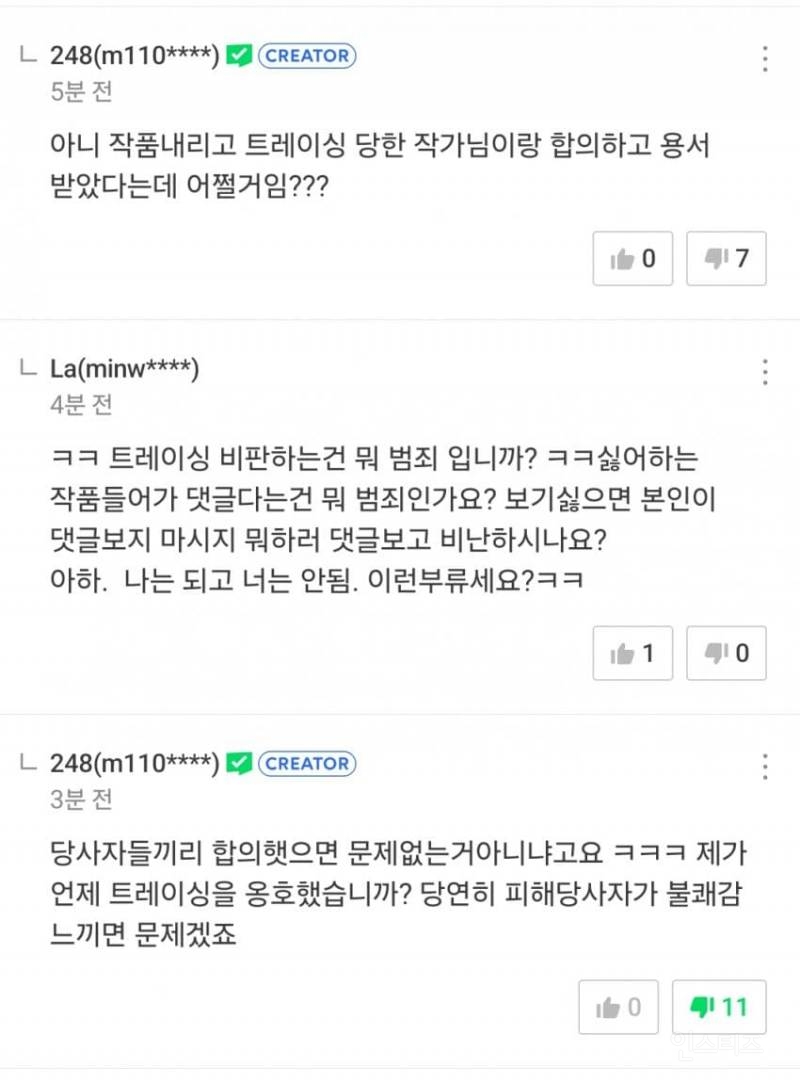The width and height of the screenshot is (800, 1083).
Task: Like the 5분 전 comment by 248
Action: (633, 259)
